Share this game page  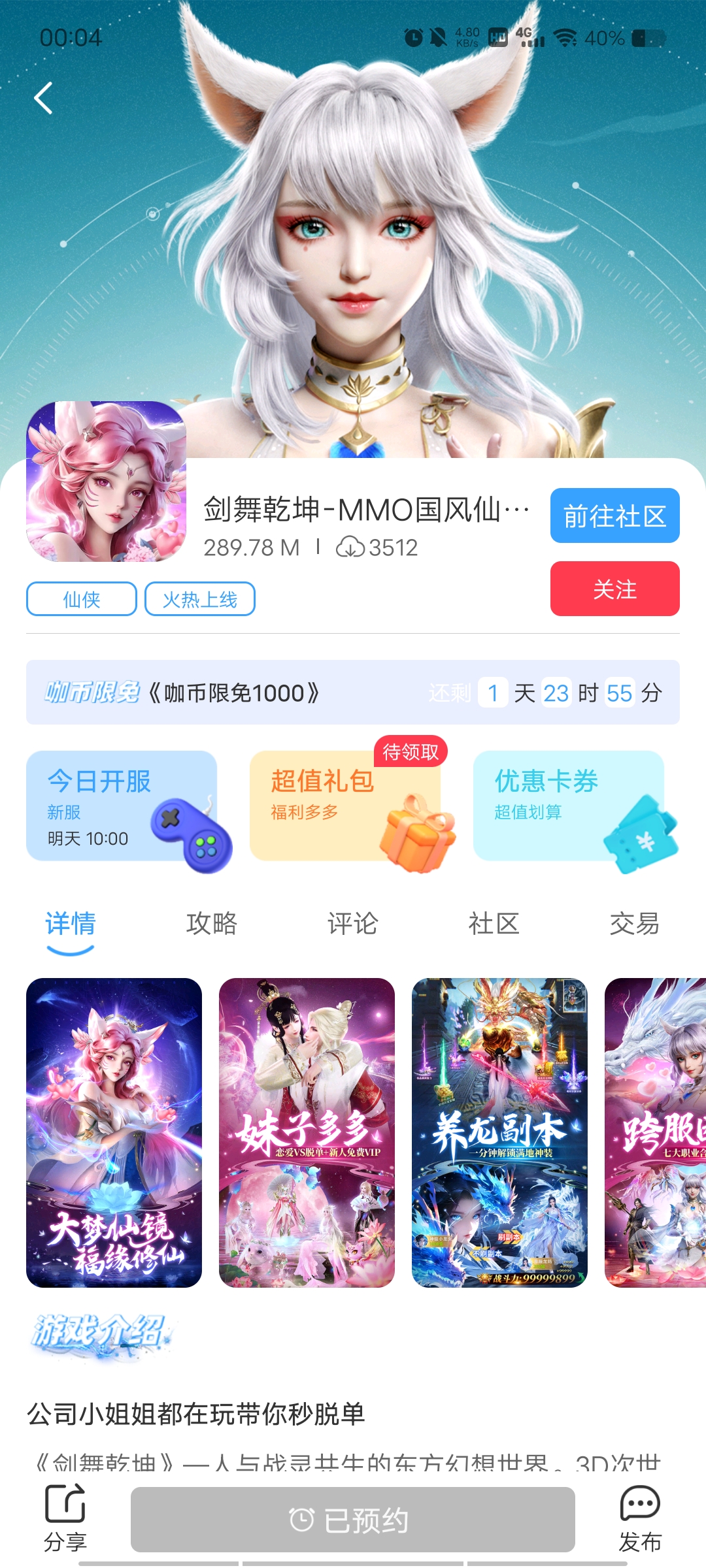pos(65,1518)
